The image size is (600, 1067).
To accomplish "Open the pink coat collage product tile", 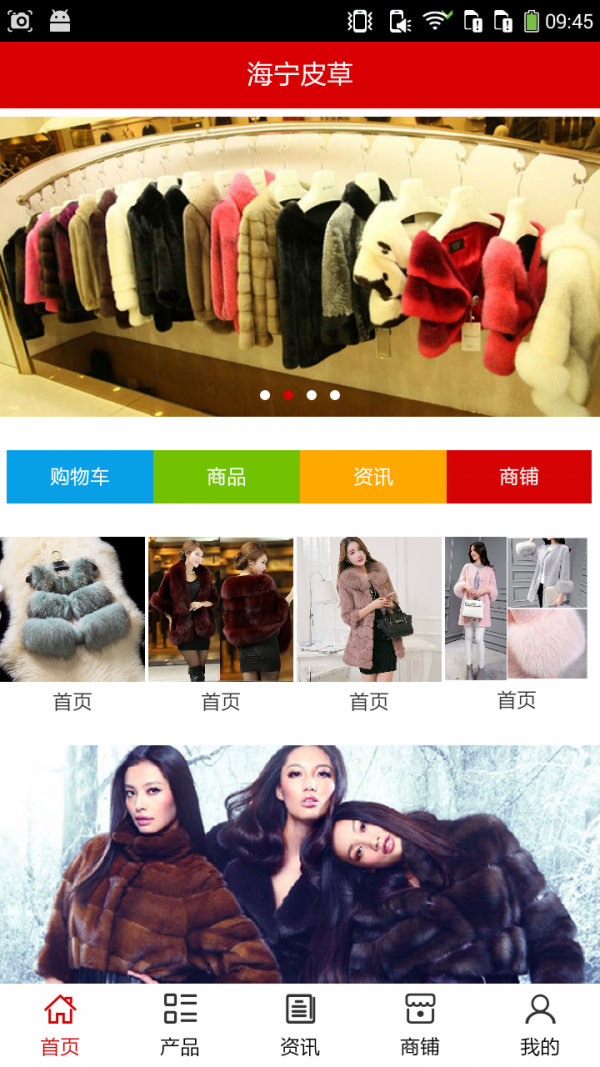I will (516, 608).
